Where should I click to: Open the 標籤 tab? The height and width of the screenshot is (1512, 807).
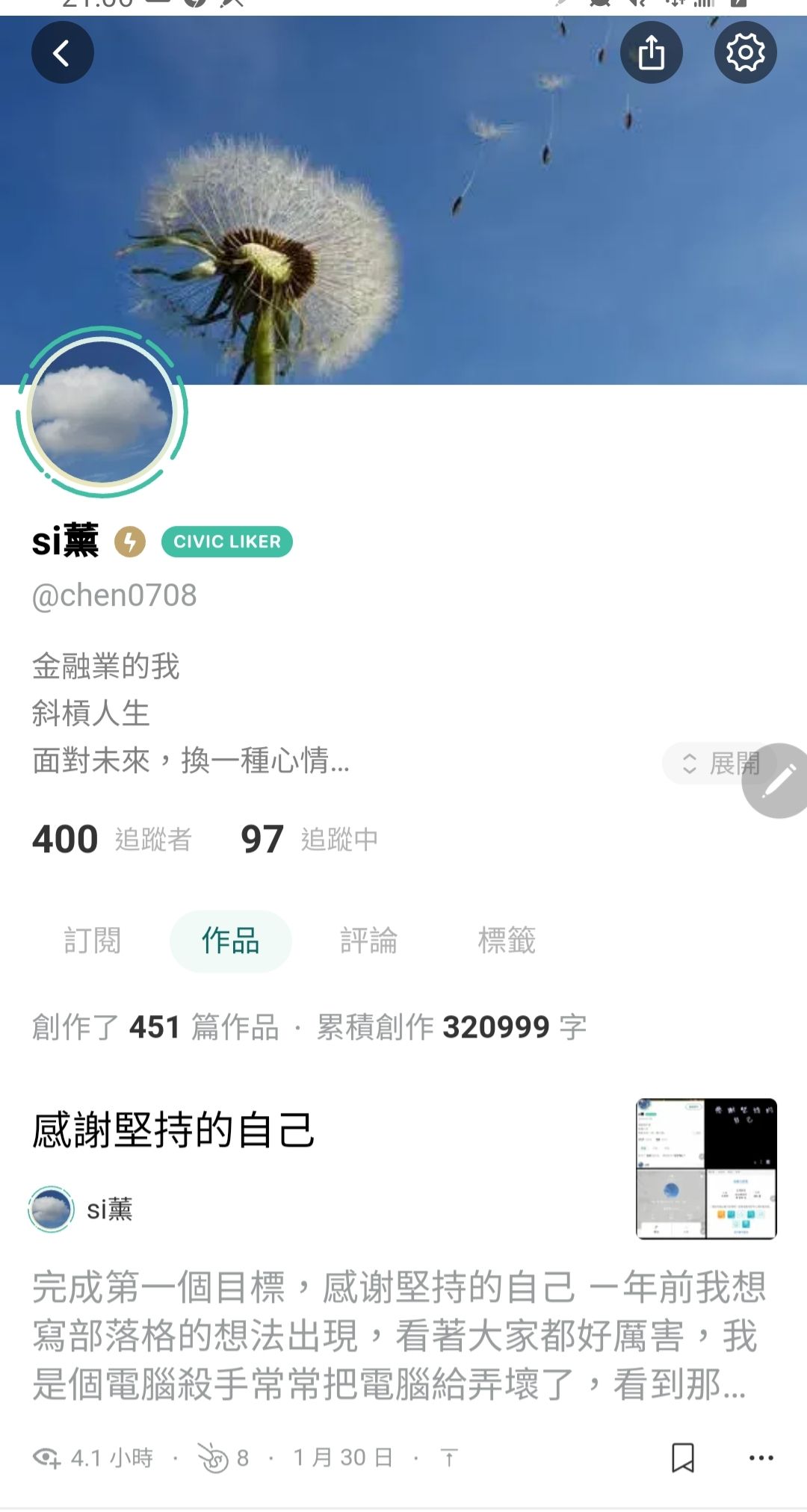[x=507, y=941]
